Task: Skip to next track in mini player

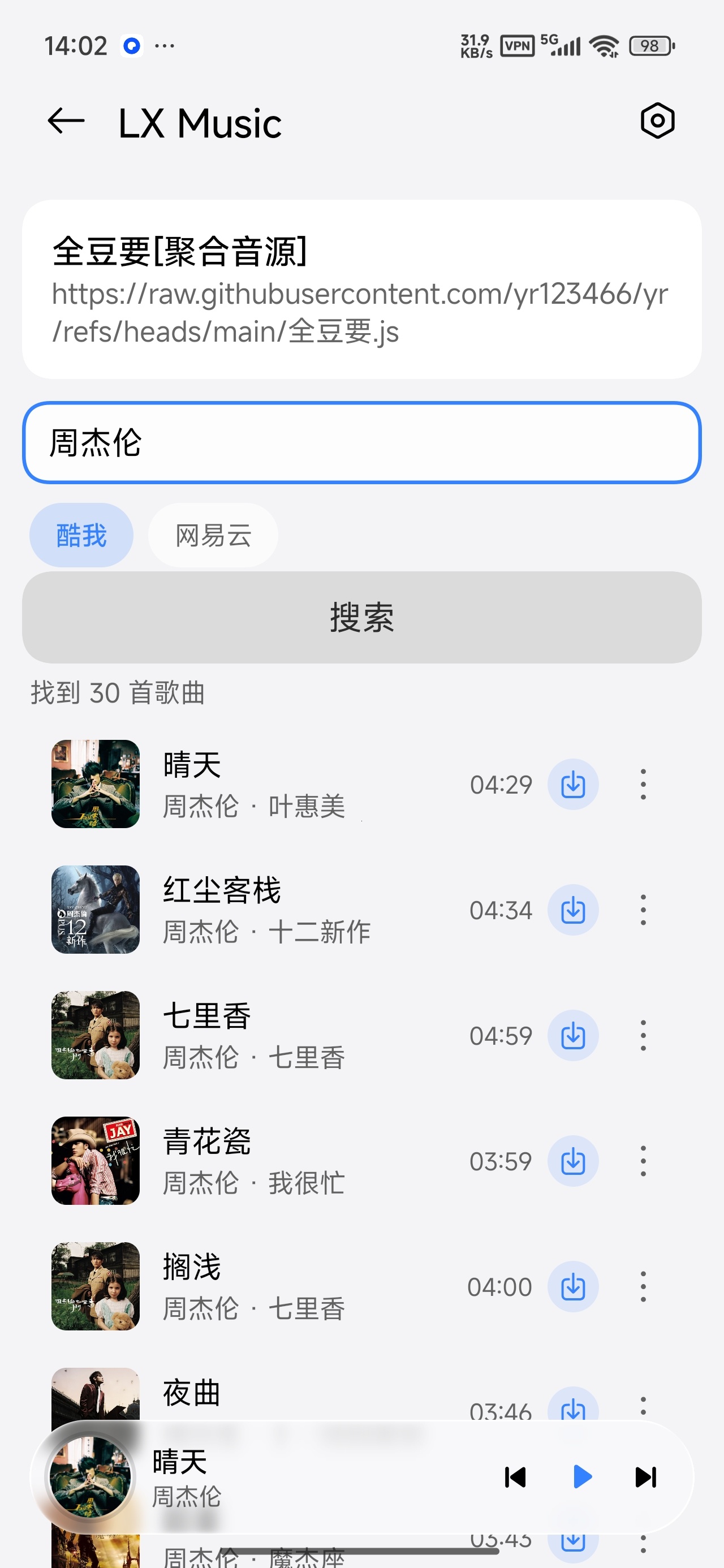Action: (645, 1477)
